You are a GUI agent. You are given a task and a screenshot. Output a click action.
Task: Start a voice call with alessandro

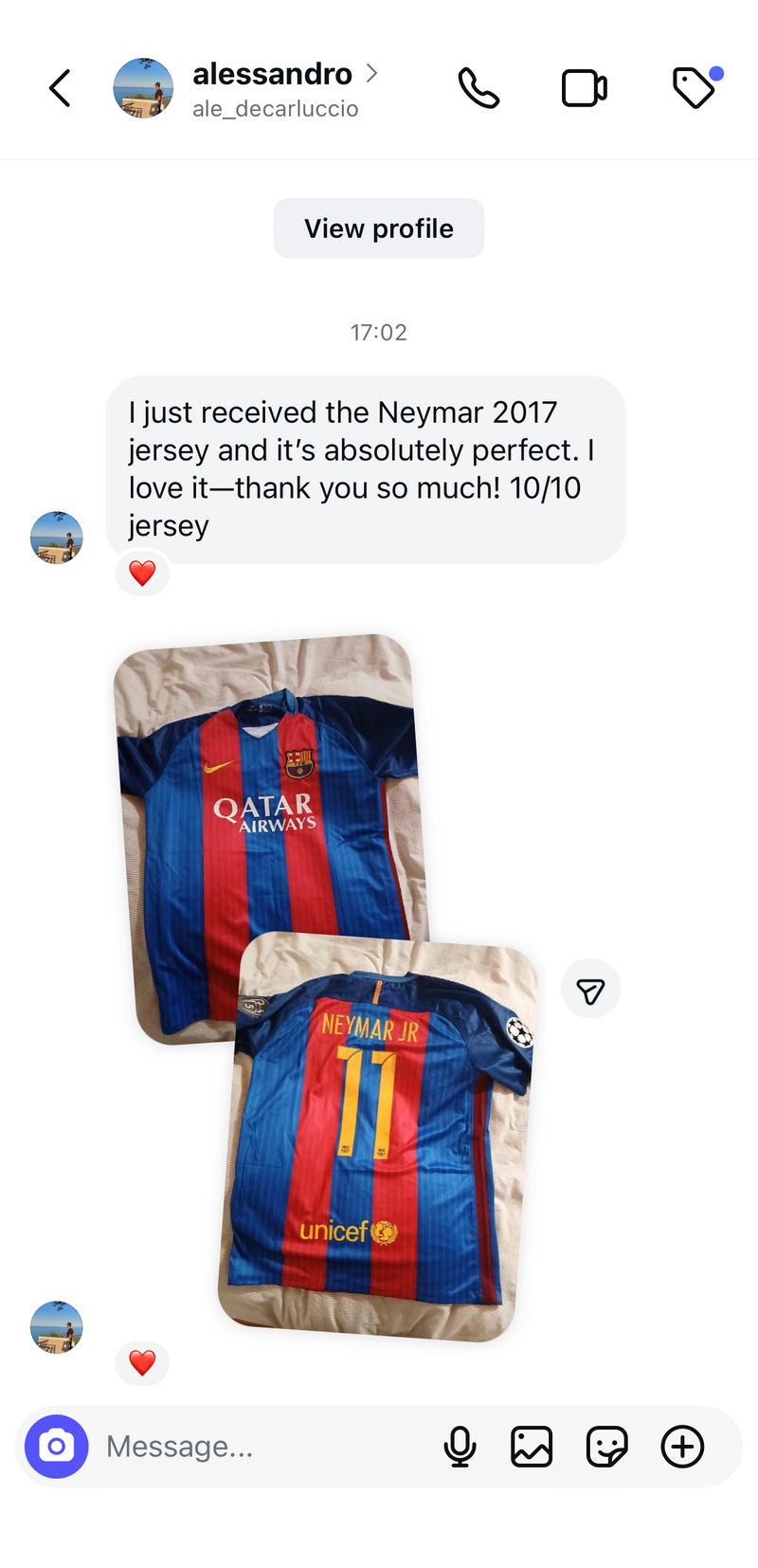pyautogui.click(x=478, y=87)
